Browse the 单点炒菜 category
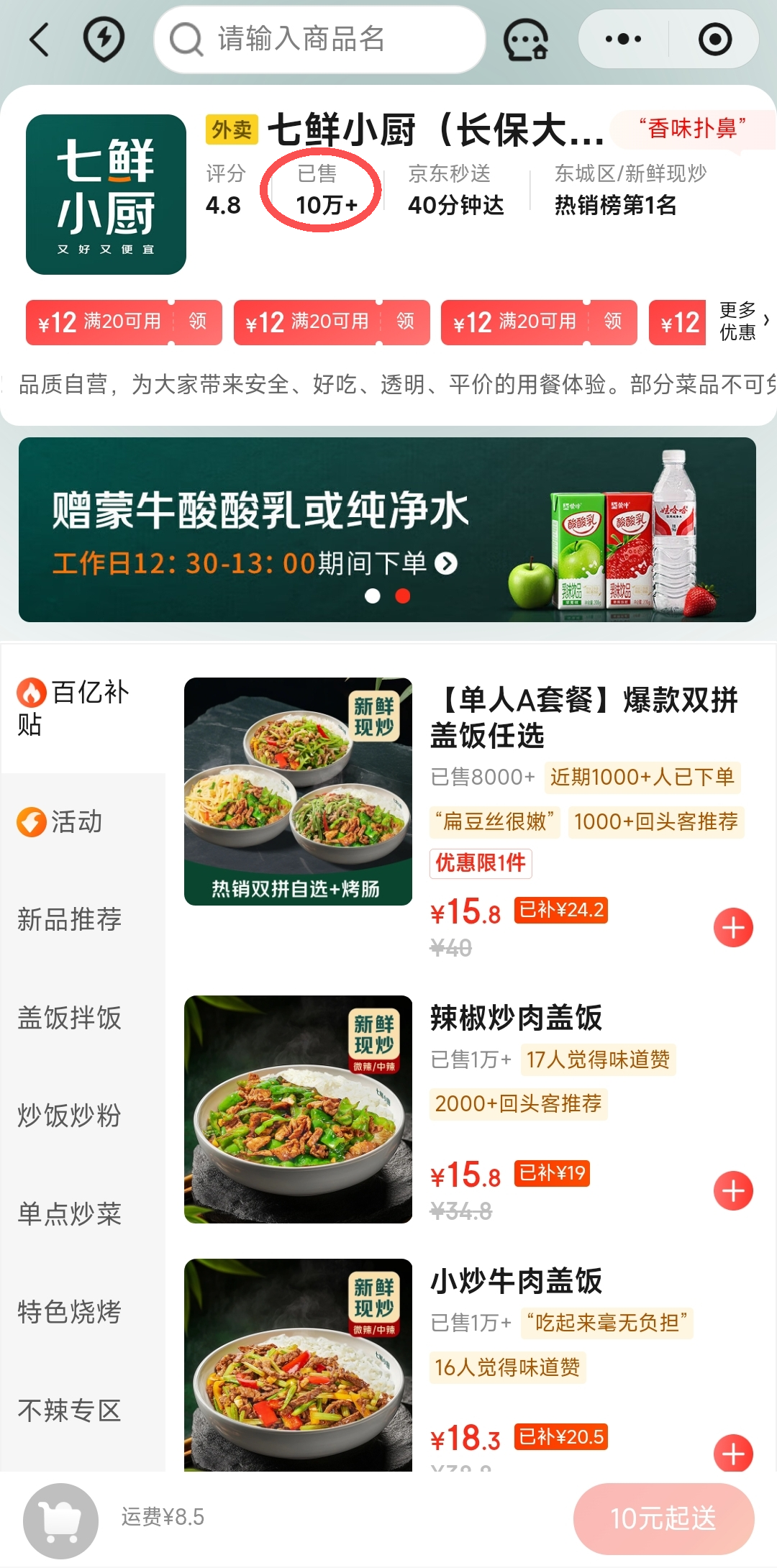 pos(69,1214)
